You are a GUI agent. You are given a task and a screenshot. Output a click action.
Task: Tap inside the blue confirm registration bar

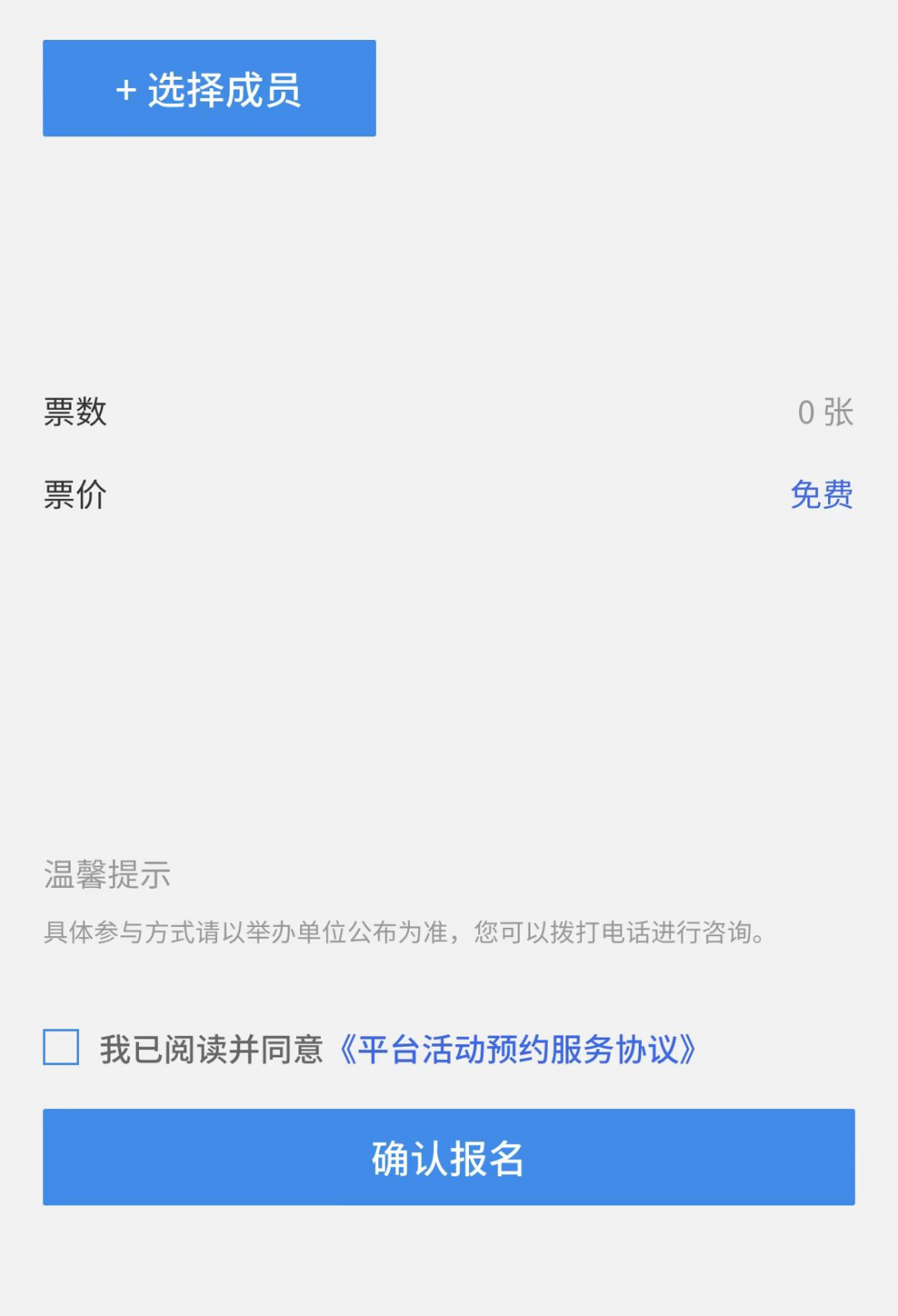tap(449, 1156)
